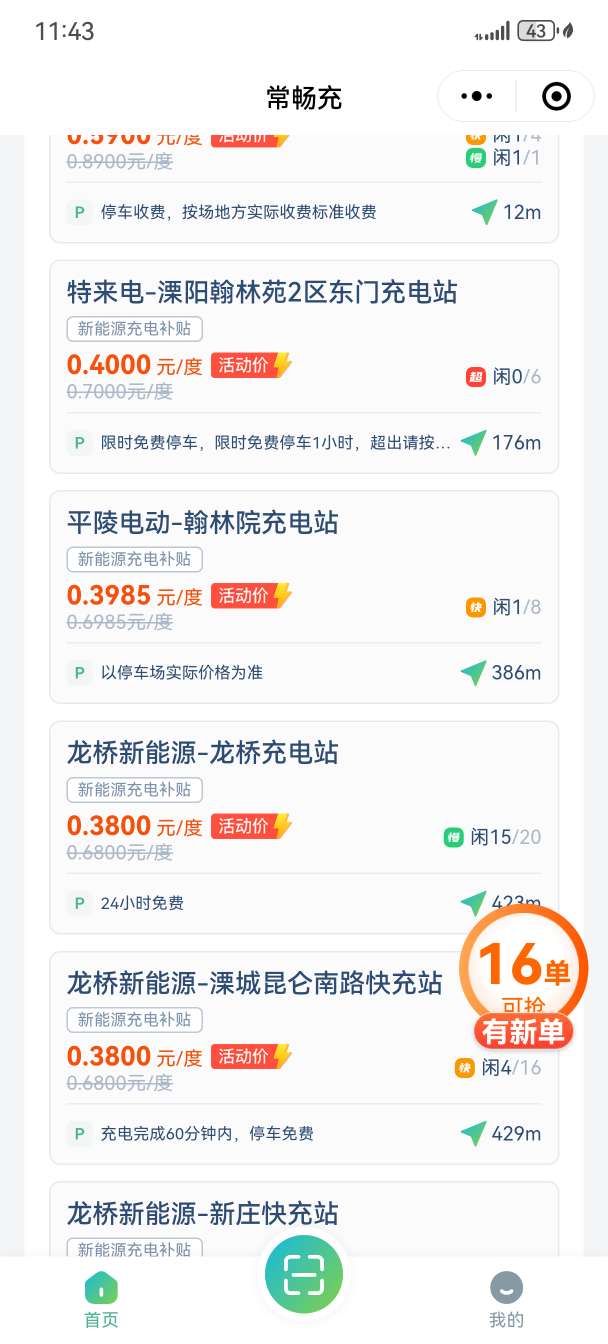The height and width of the screenshot is (1344, 608).
Task: Switch to the 首页 tab
Action: [x=101, y=1299]
